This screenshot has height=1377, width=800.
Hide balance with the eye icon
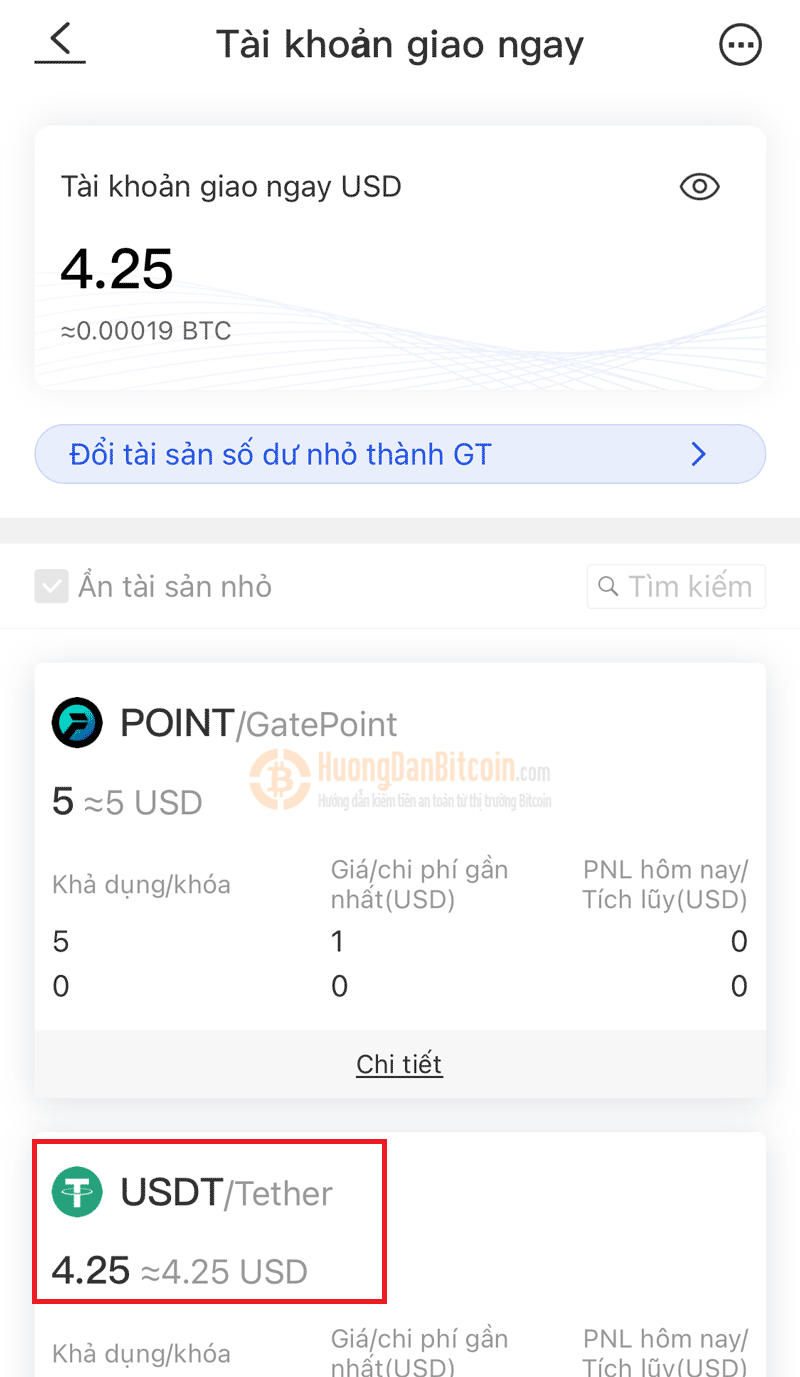(x=699, y=186)
